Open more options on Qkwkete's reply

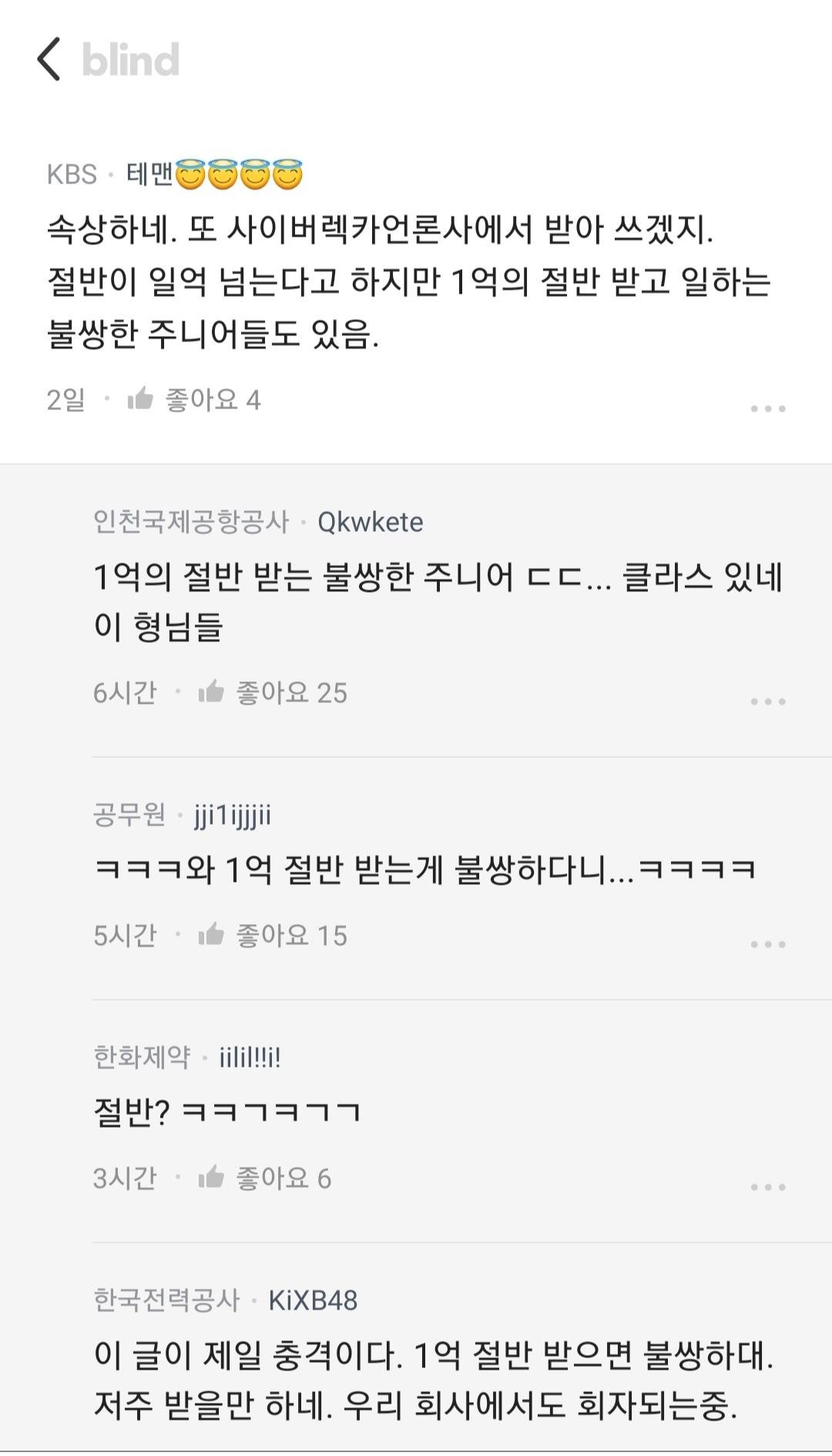tap(768, 701)
